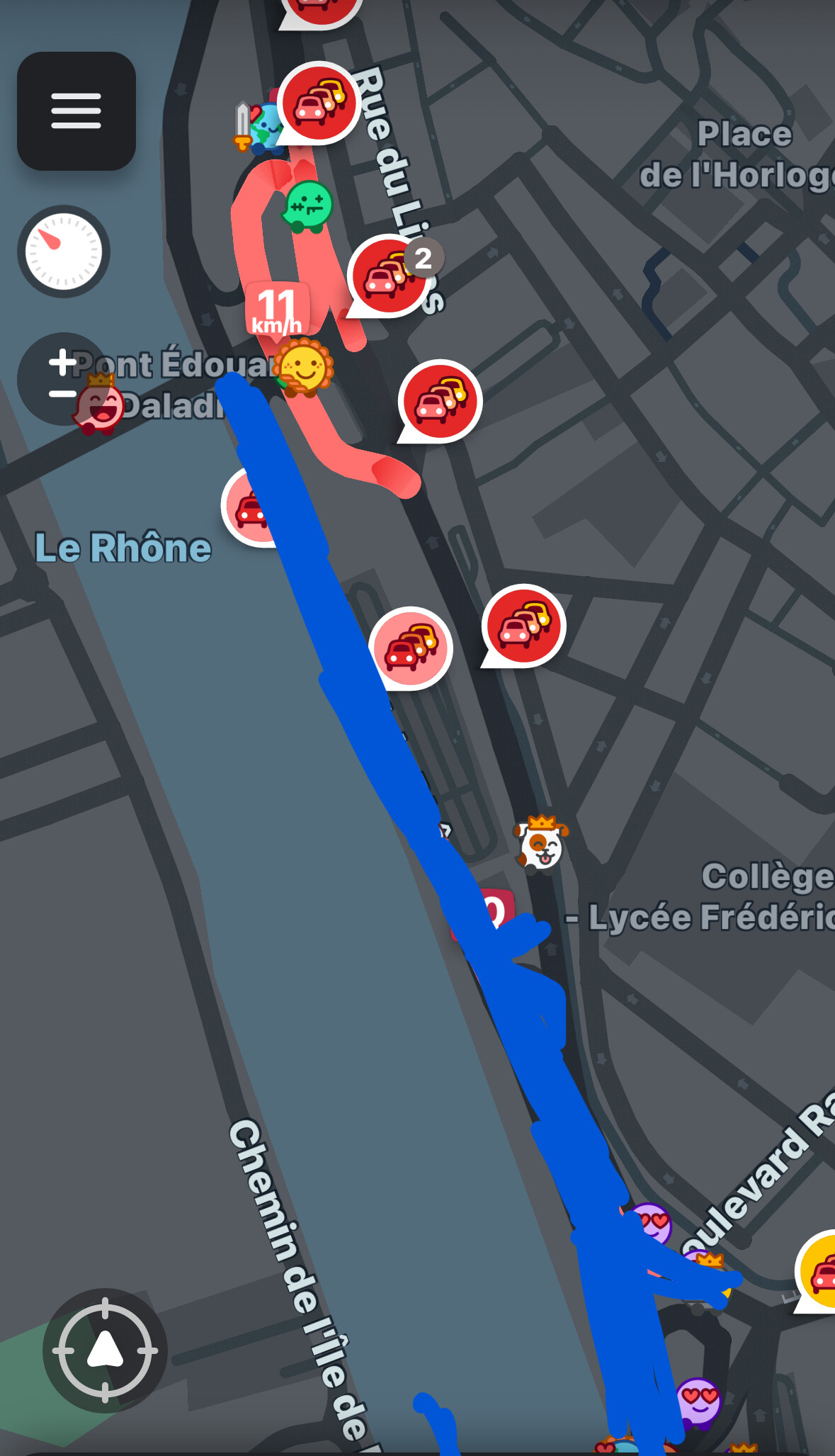Zoom out with the minus sign
The image size is (835, 1456).
(62, 394)
